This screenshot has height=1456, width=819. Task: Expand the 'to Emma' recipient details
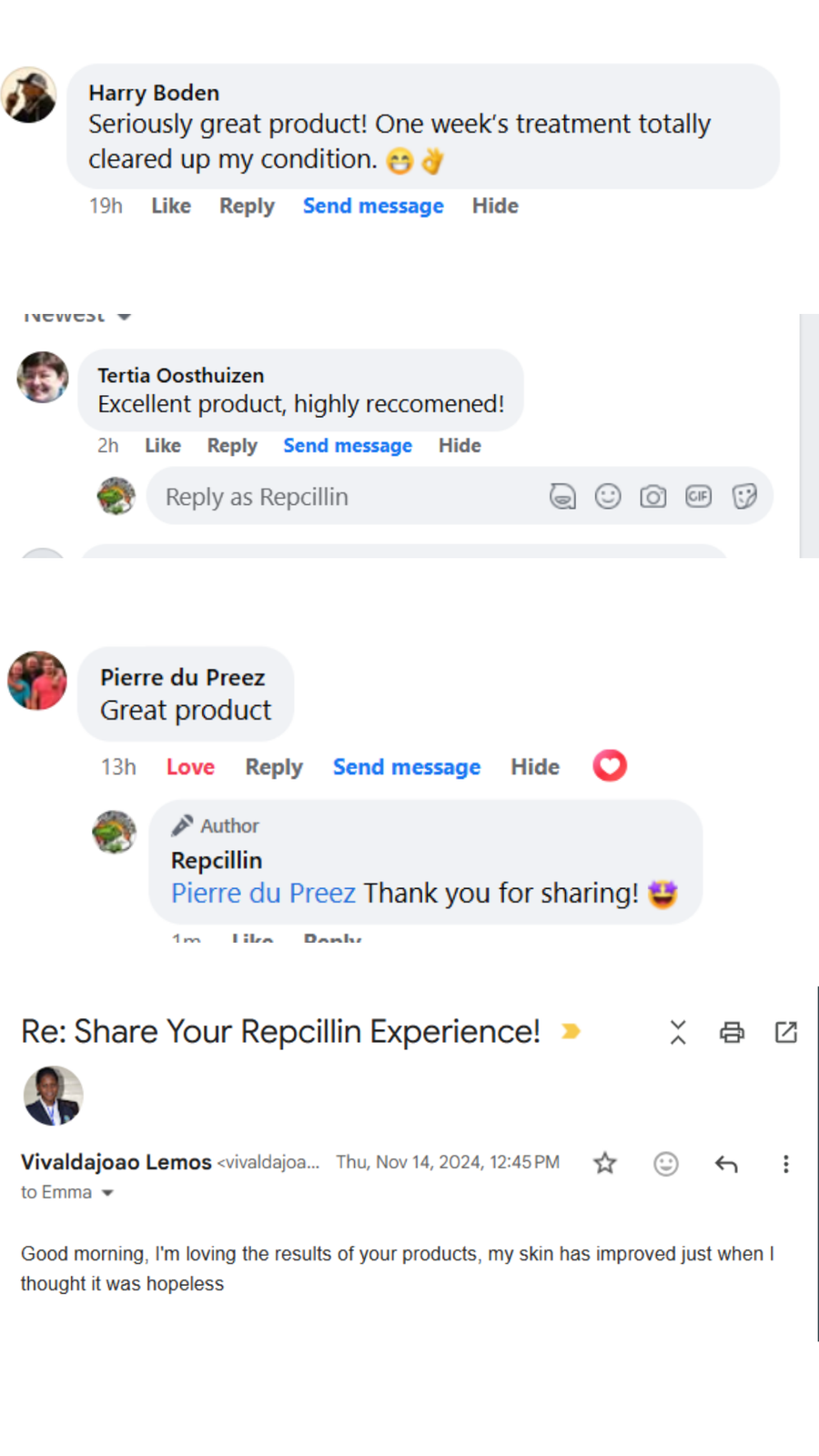coord(106,1192)
